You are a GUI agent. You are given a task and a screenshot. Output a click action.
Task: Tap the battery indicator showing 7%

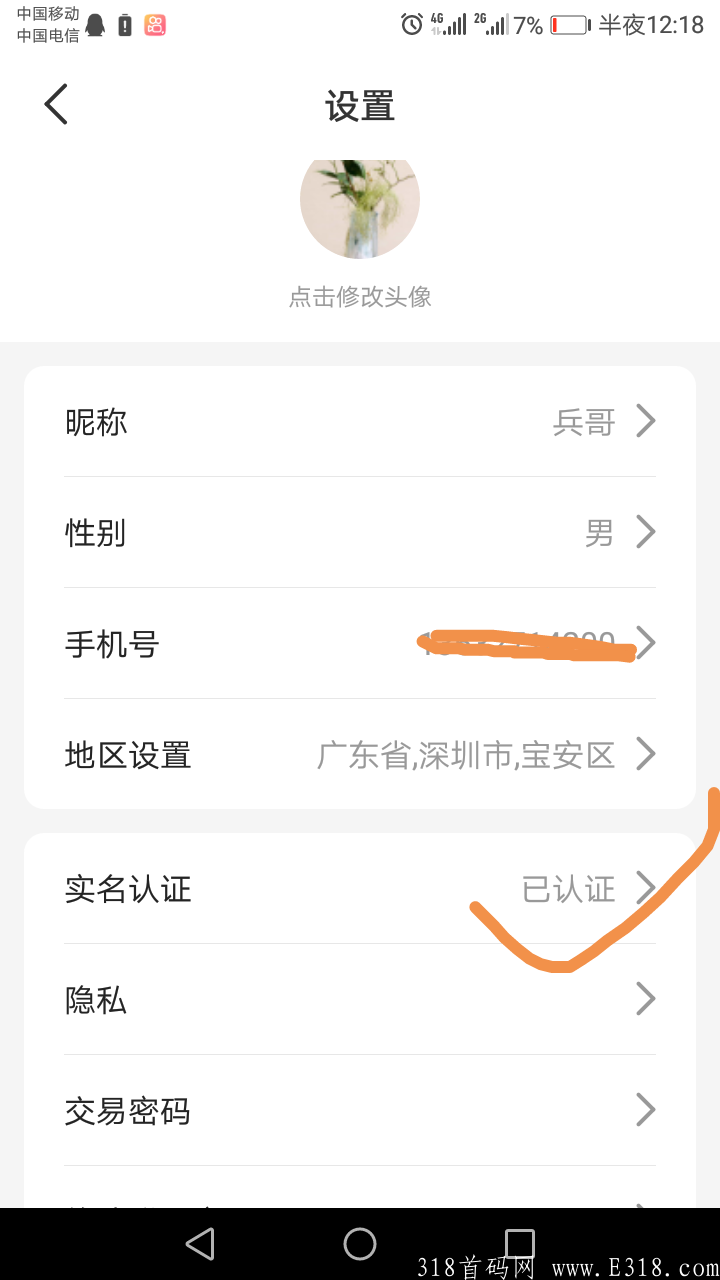click(568, 26)
